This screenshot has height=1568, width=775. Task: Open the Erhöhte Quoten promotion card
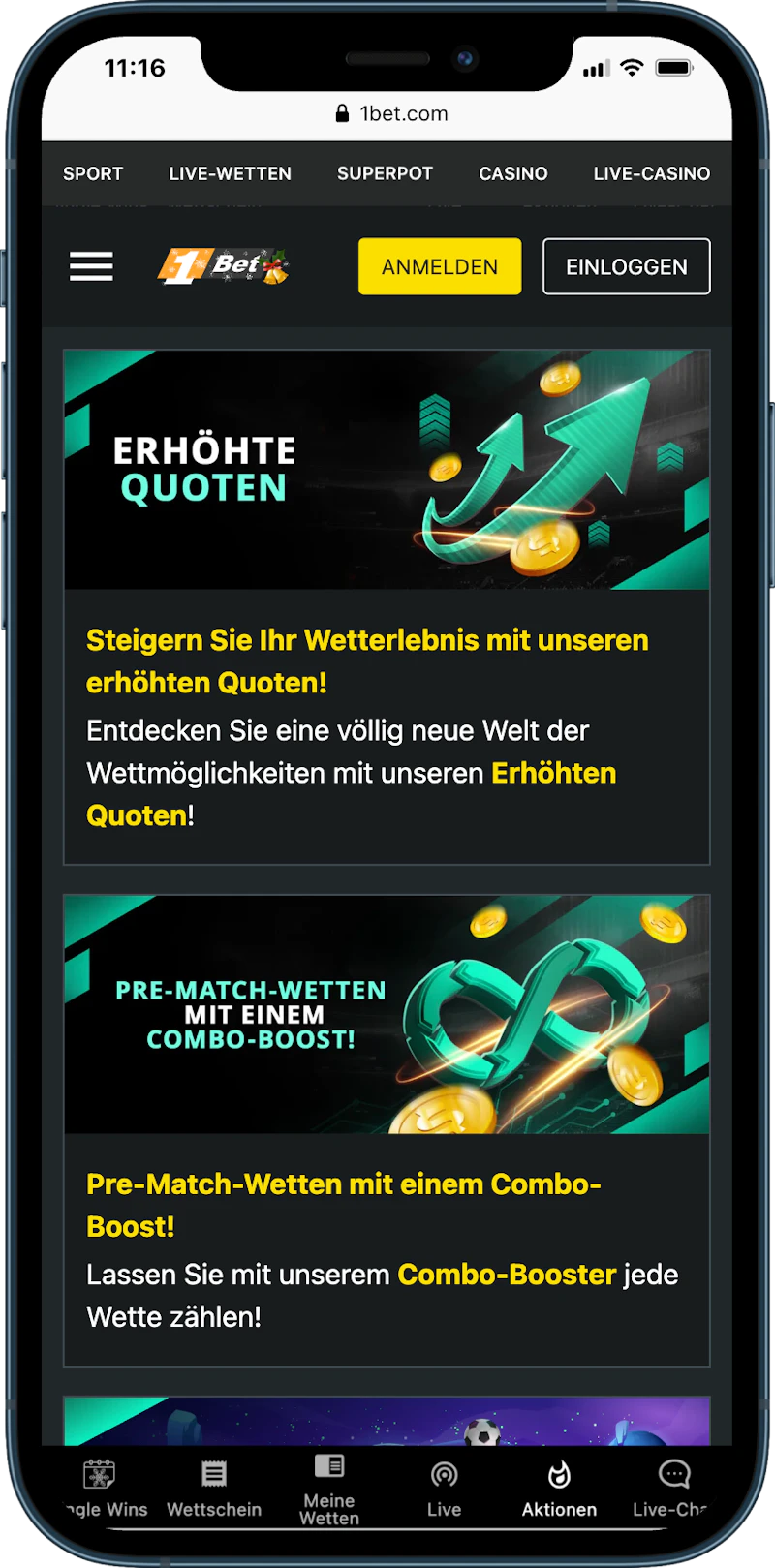click(387, 606)
